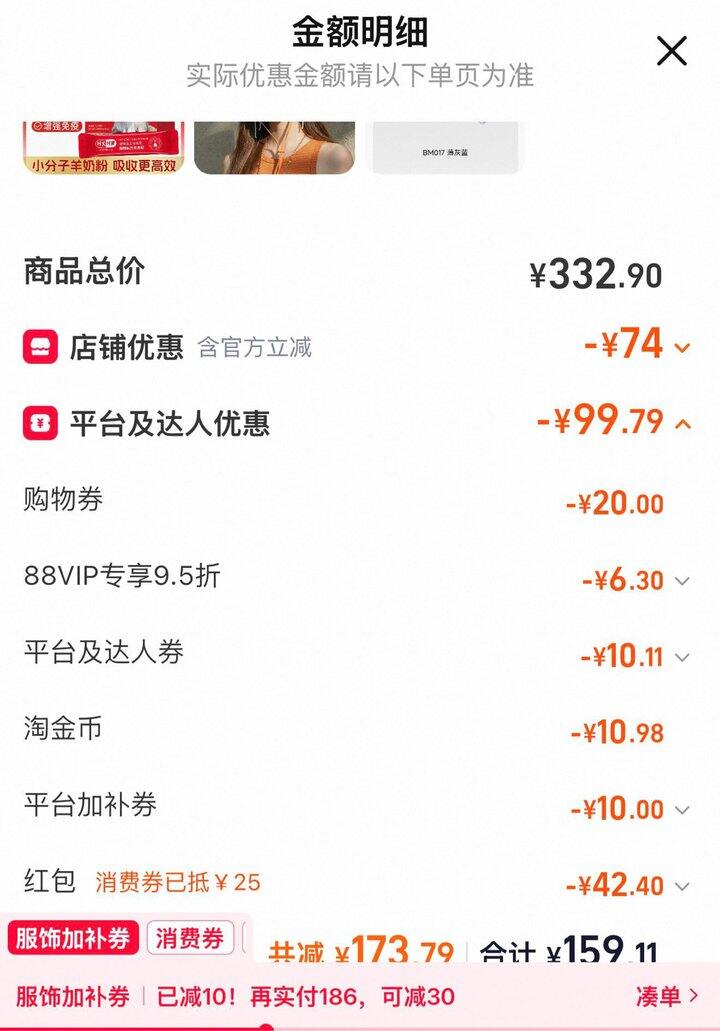Expand the 红包 discount details
The image size is (720, 1031).
coord(682,886)
